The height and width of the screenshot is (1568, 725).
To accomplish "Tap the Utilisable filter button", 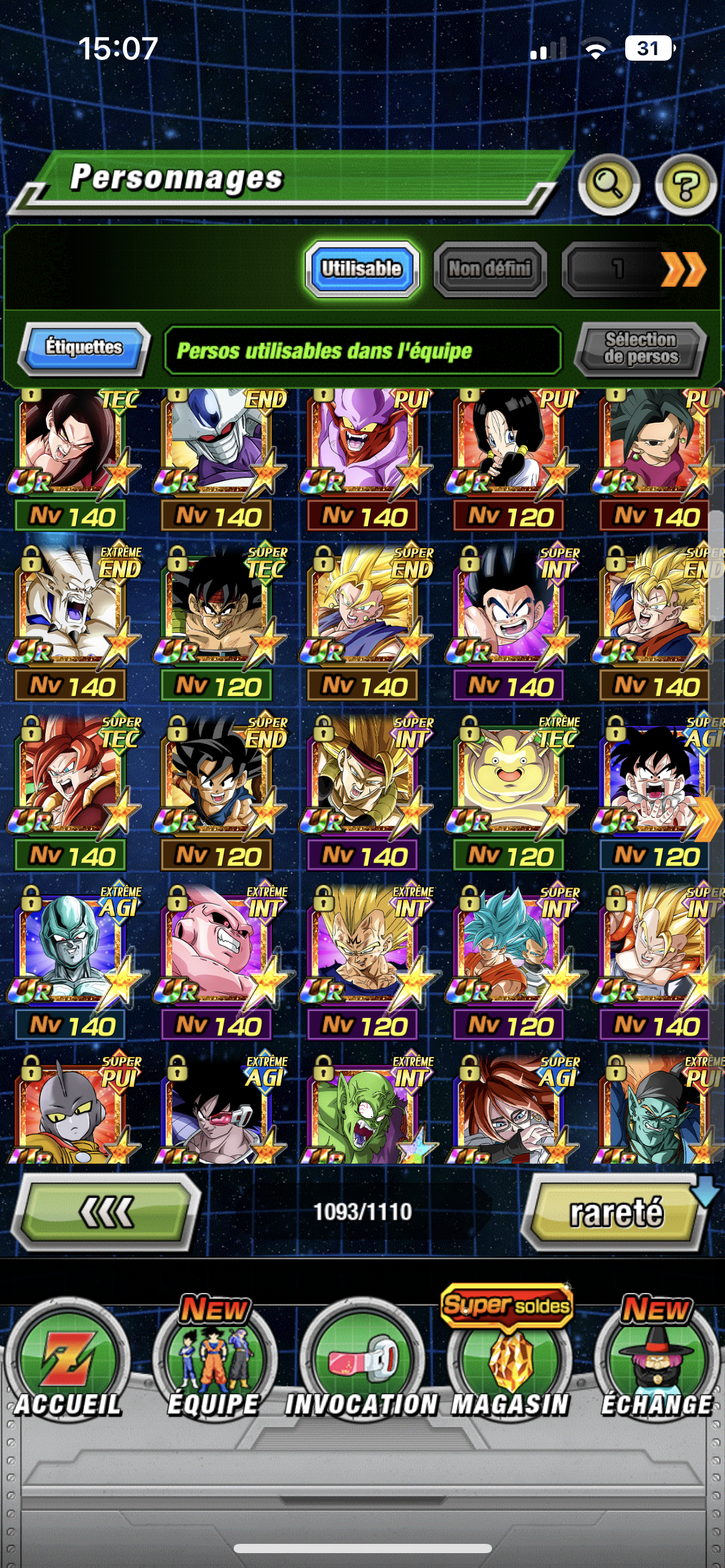I will (362, 268).
